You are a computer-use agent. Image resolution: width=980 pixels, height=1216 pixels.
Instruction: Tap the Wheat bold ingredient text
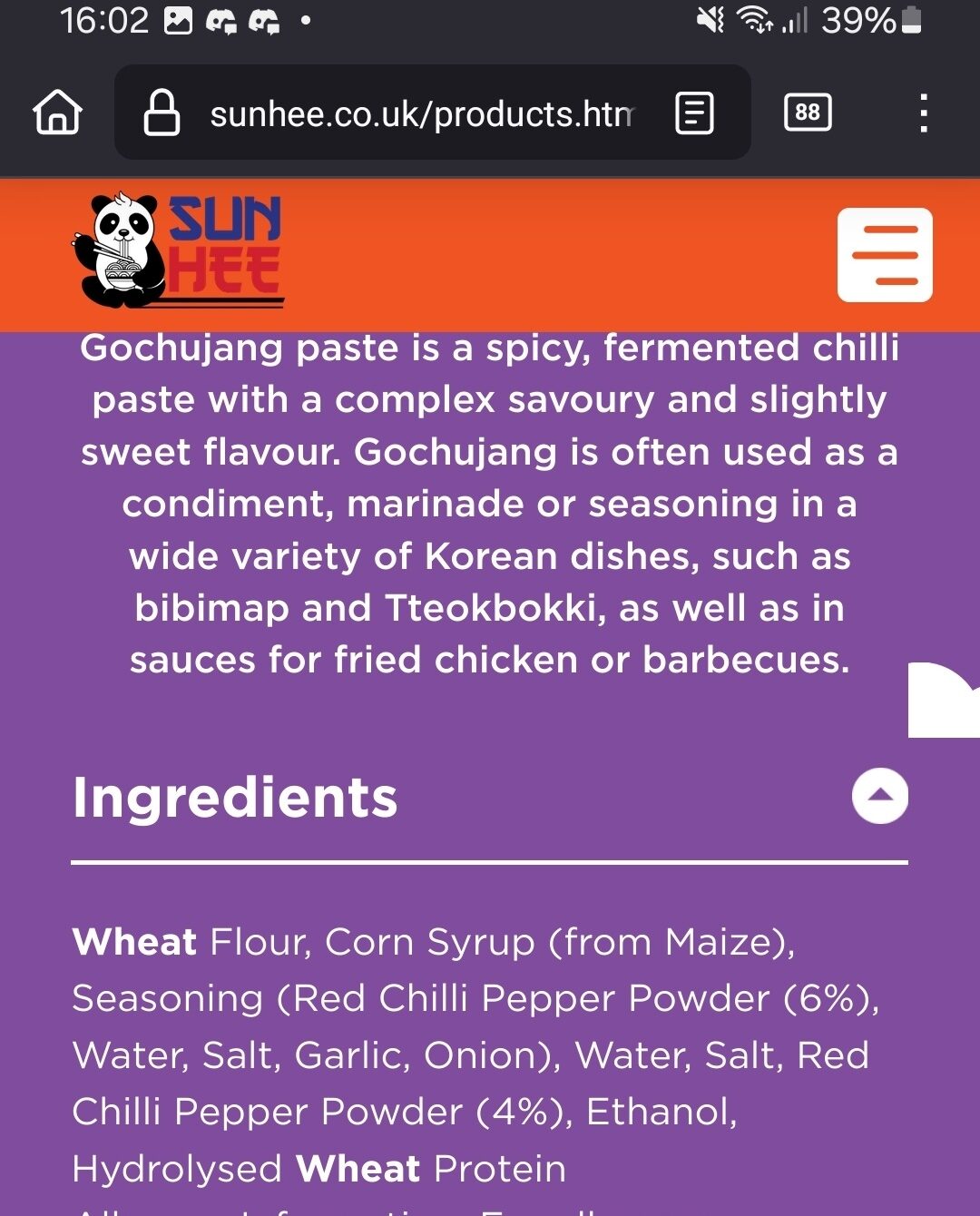click(x=132, y=942)
